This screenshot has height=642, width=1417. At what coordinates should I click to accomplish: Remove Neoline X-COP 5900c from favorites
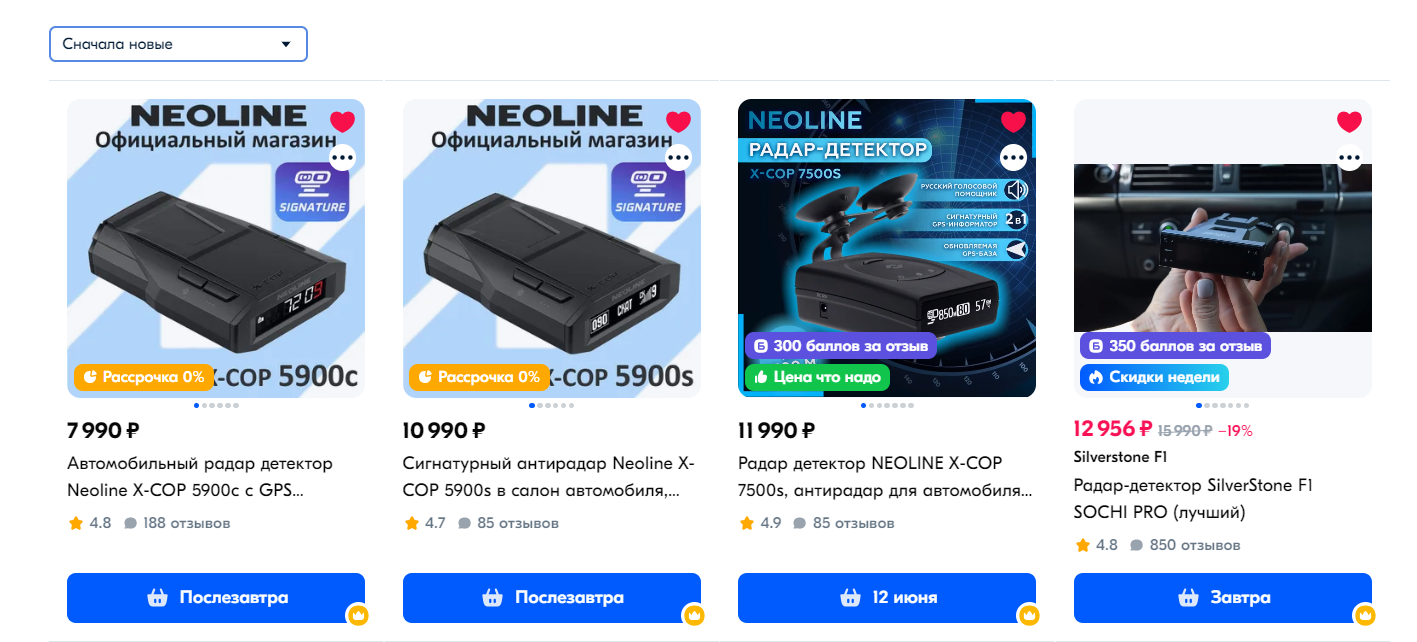click(343, 122)
